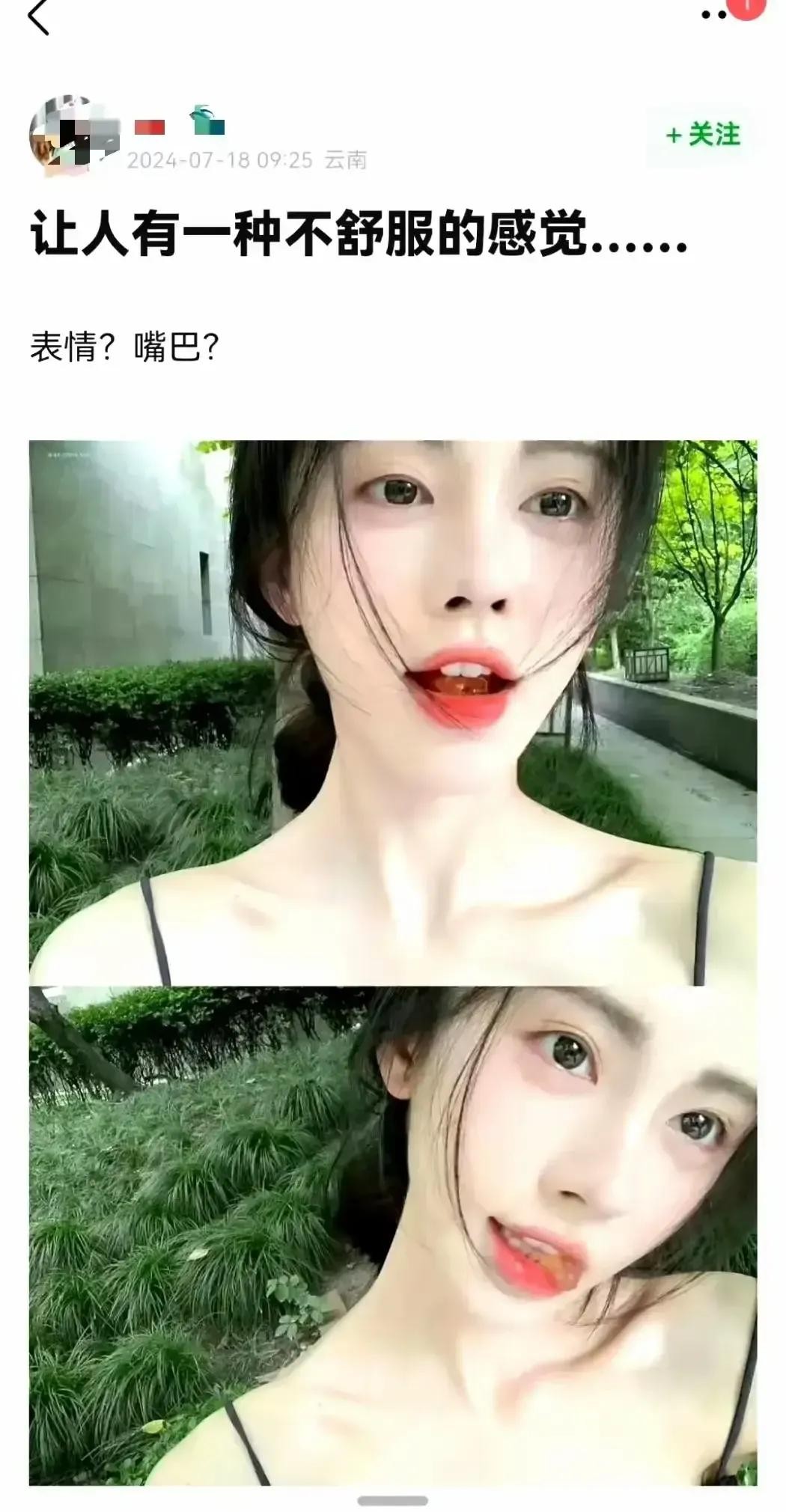Screen dimensions: 786x1512
Task: Tap the 关注 follow button
Action: click(x=703, y=135)
